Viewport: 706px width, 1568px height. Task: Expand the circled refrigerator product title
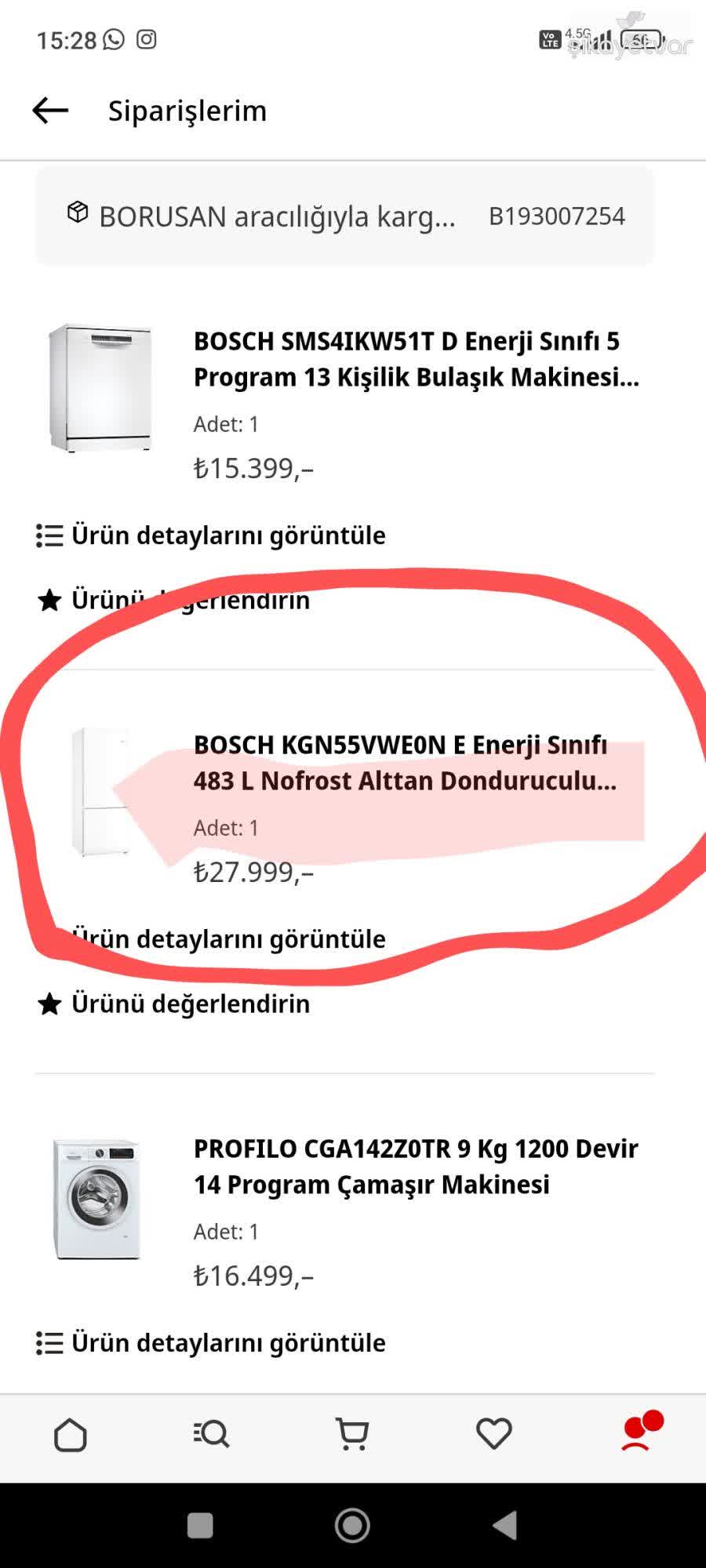(x=404, y=764)
